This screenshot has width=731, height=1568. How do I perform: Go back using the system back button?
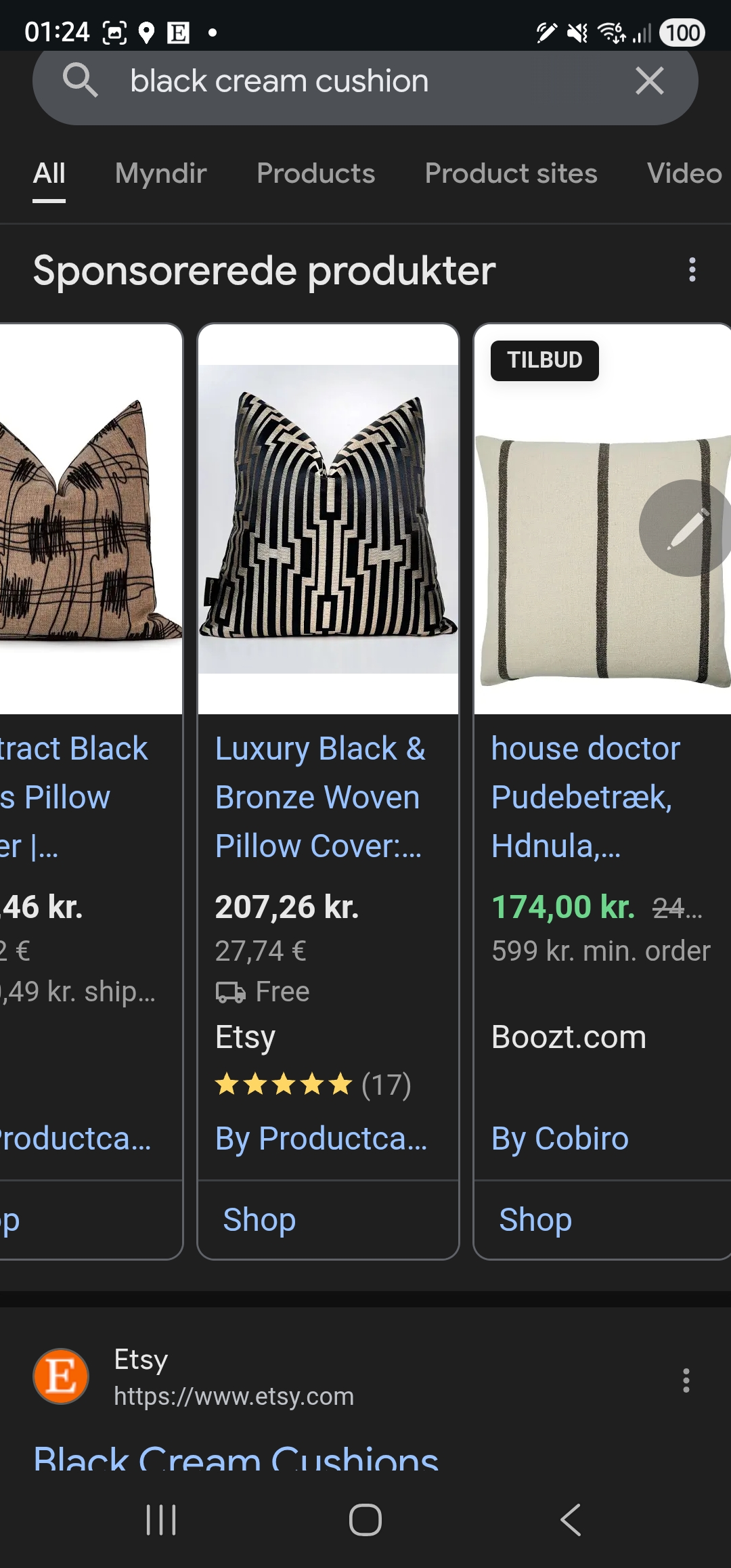[x=571, y=1520]
